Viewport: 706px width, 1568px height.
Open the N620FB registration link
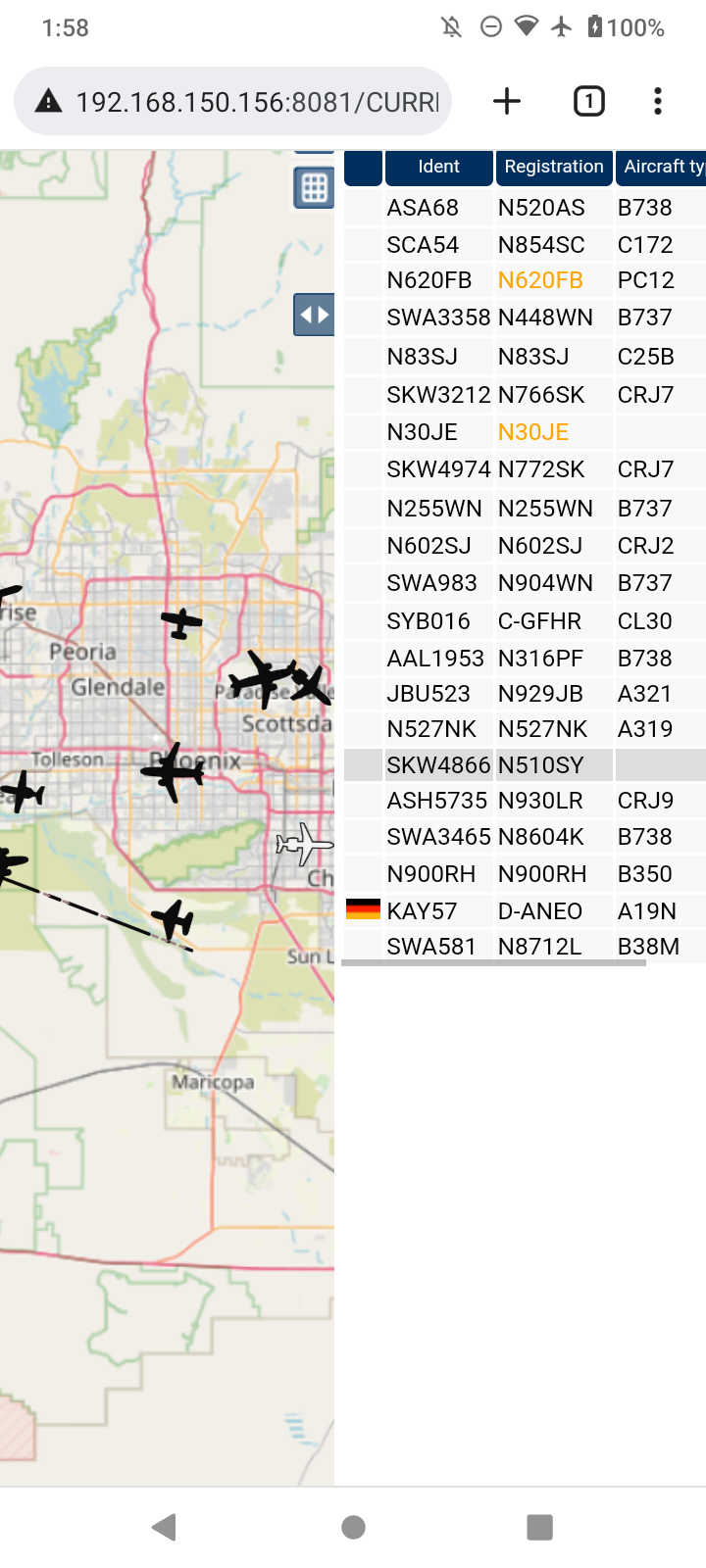point(540,280)
